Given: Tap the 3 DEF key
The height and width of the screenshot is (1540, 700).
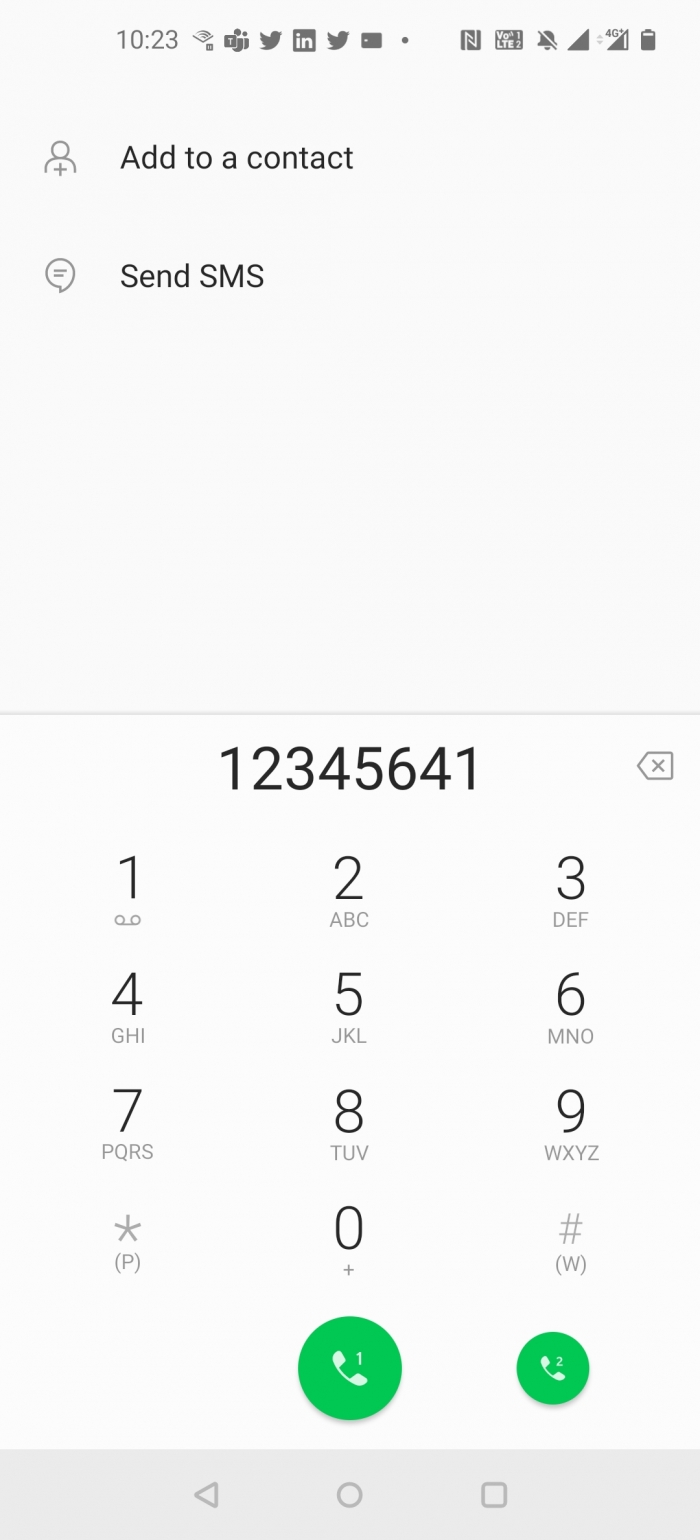Looking at the screenshot, I should coord(570,892).
